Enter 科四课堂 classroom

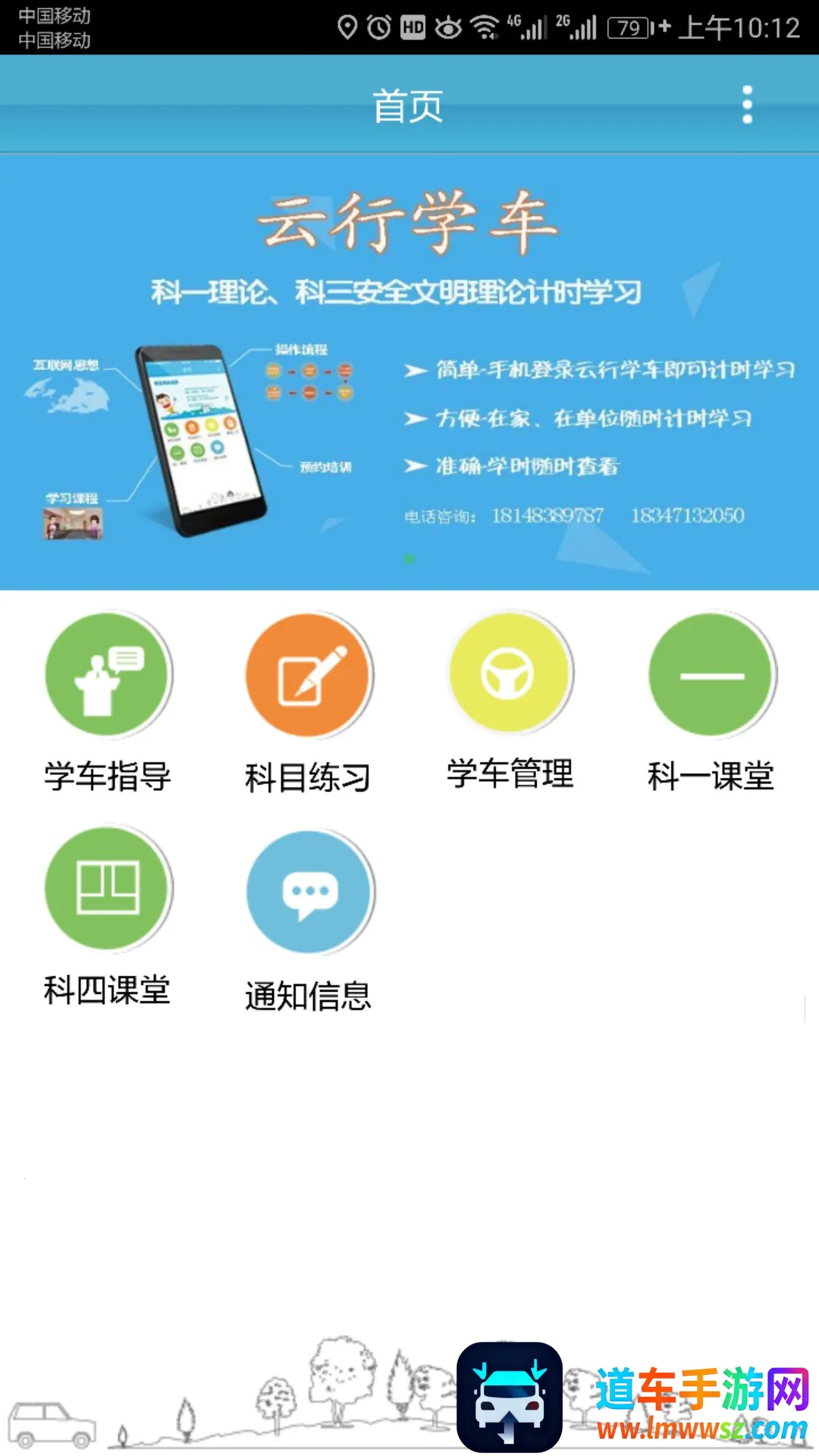[108, 889]
